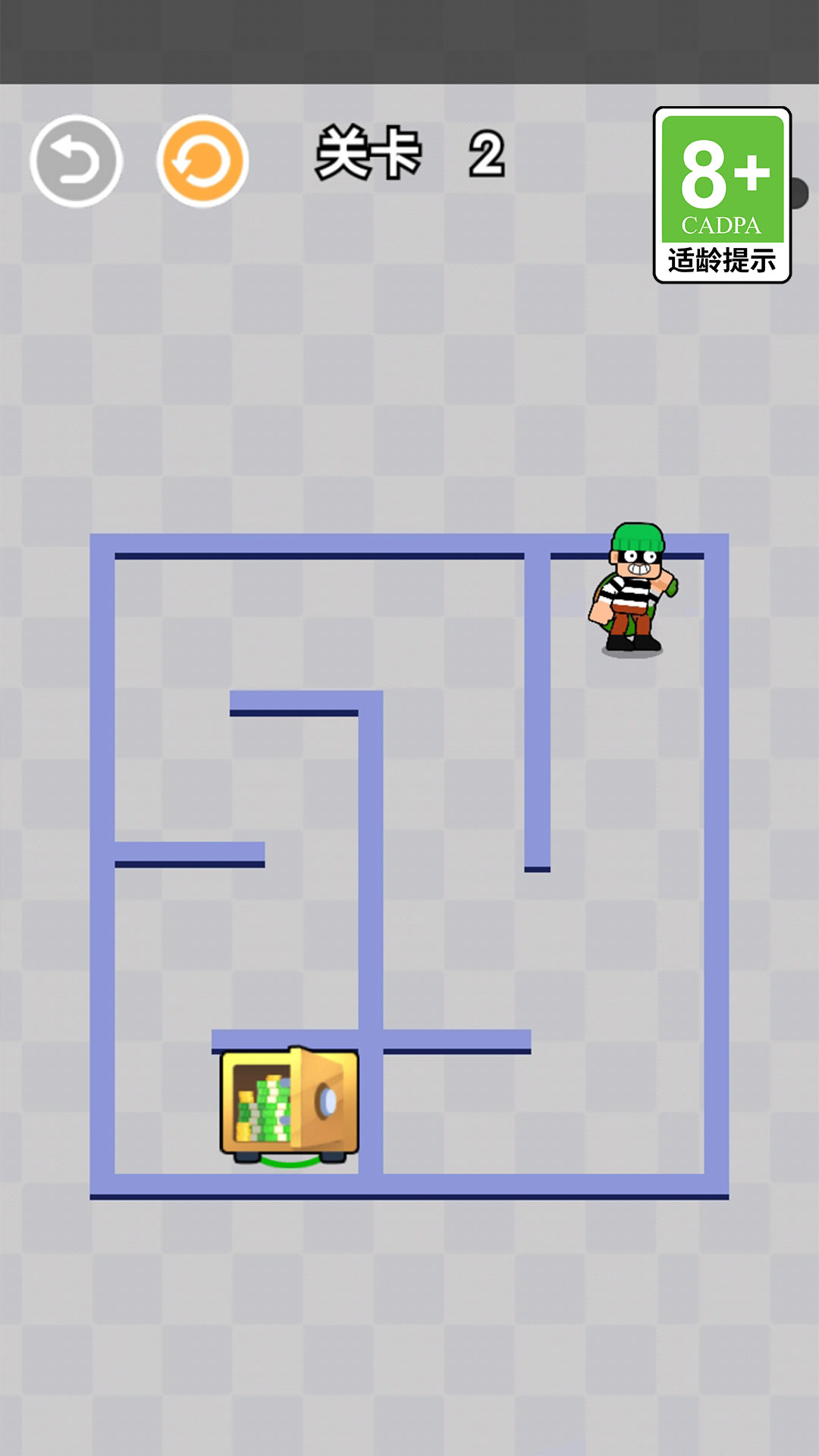Tap the grey undo arrow button

pyautogui.click(x=76, y=161)
